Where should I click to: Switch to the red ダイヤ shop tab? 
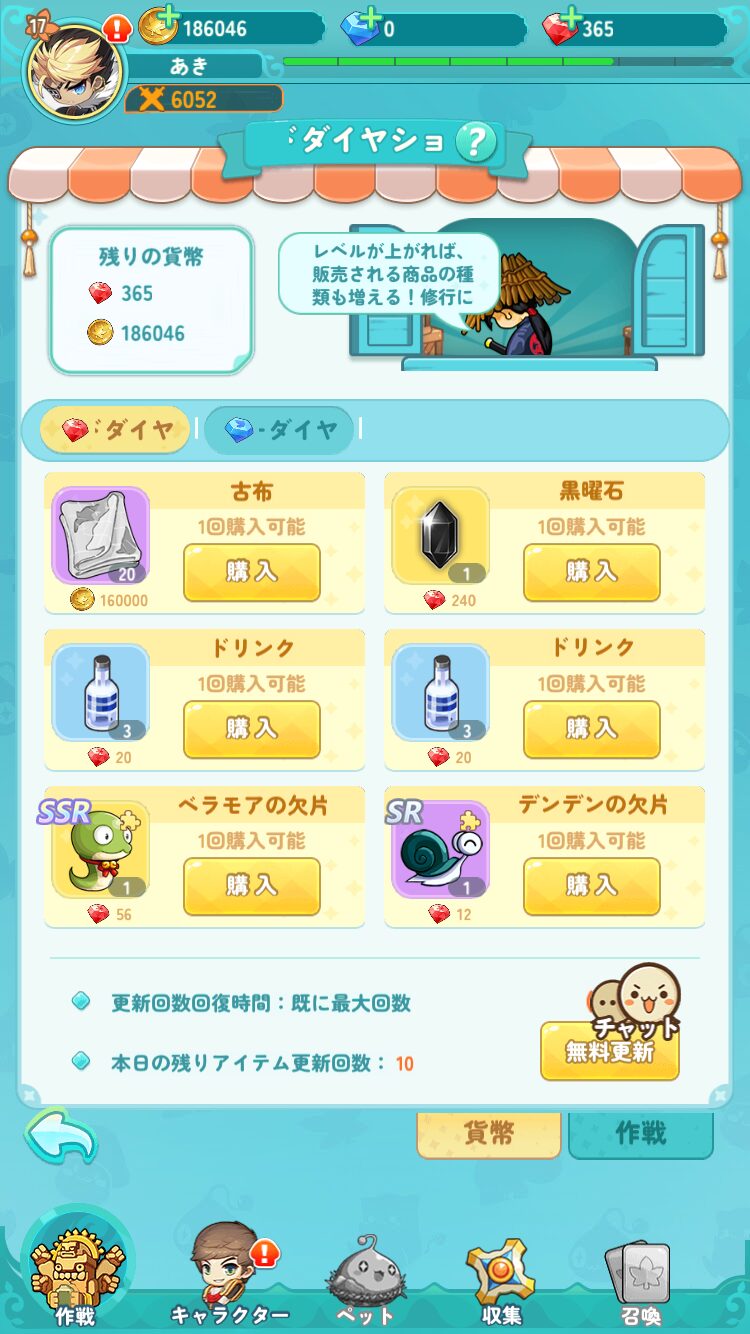pos(115,430)
